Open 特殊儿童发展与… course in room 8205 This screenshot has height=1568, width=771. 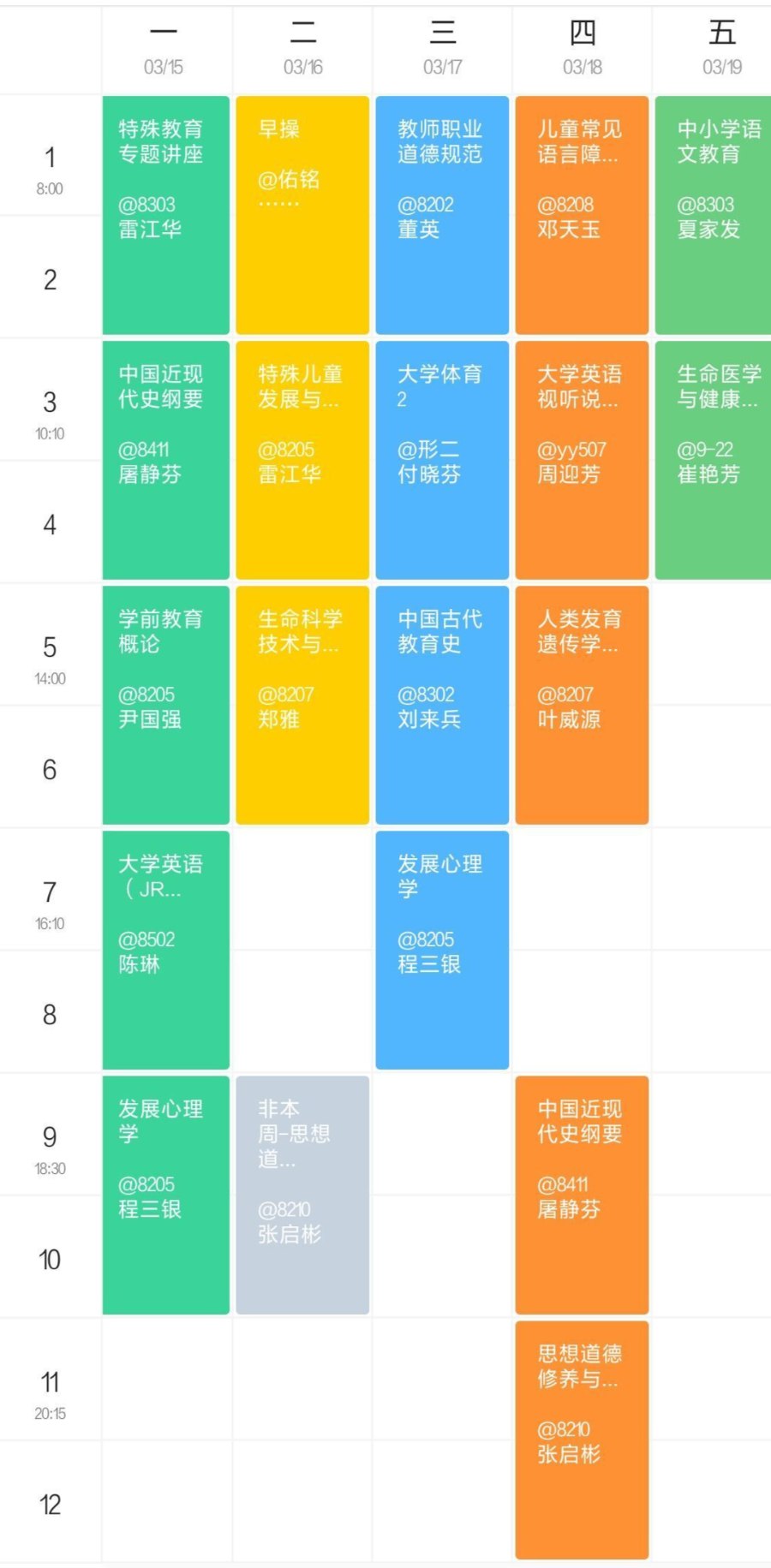302,460
